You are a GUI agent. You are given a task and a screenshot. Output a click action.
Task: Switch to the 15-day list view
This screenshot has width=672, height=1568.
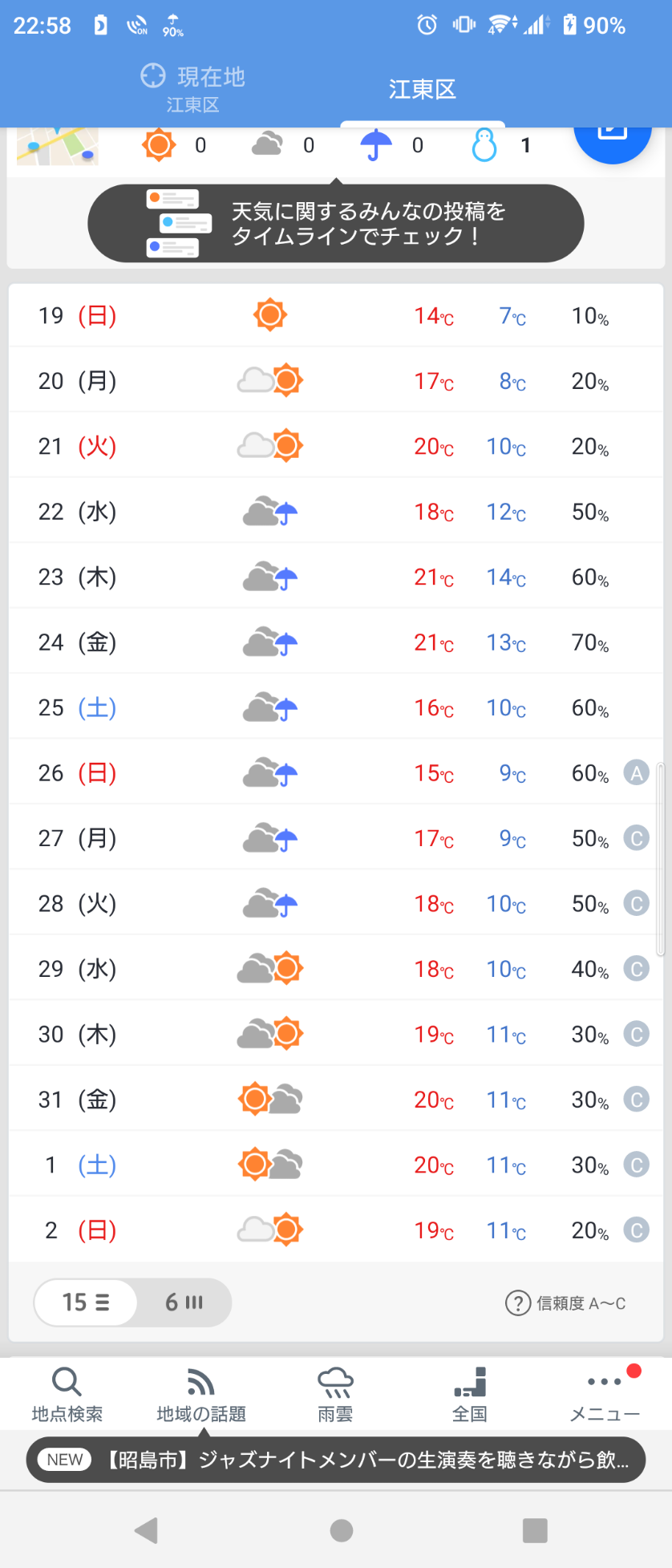pos(86,1302)
